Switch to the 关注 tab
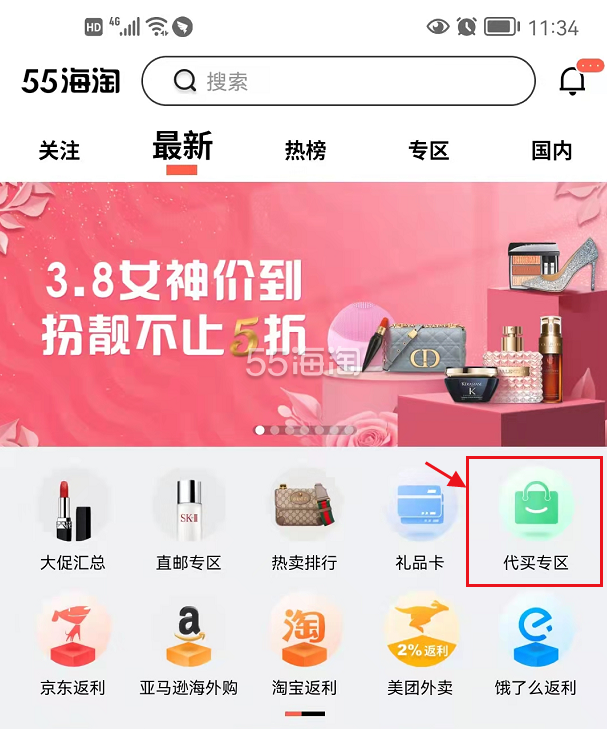The image size is (607, 729). pos(59,151)
